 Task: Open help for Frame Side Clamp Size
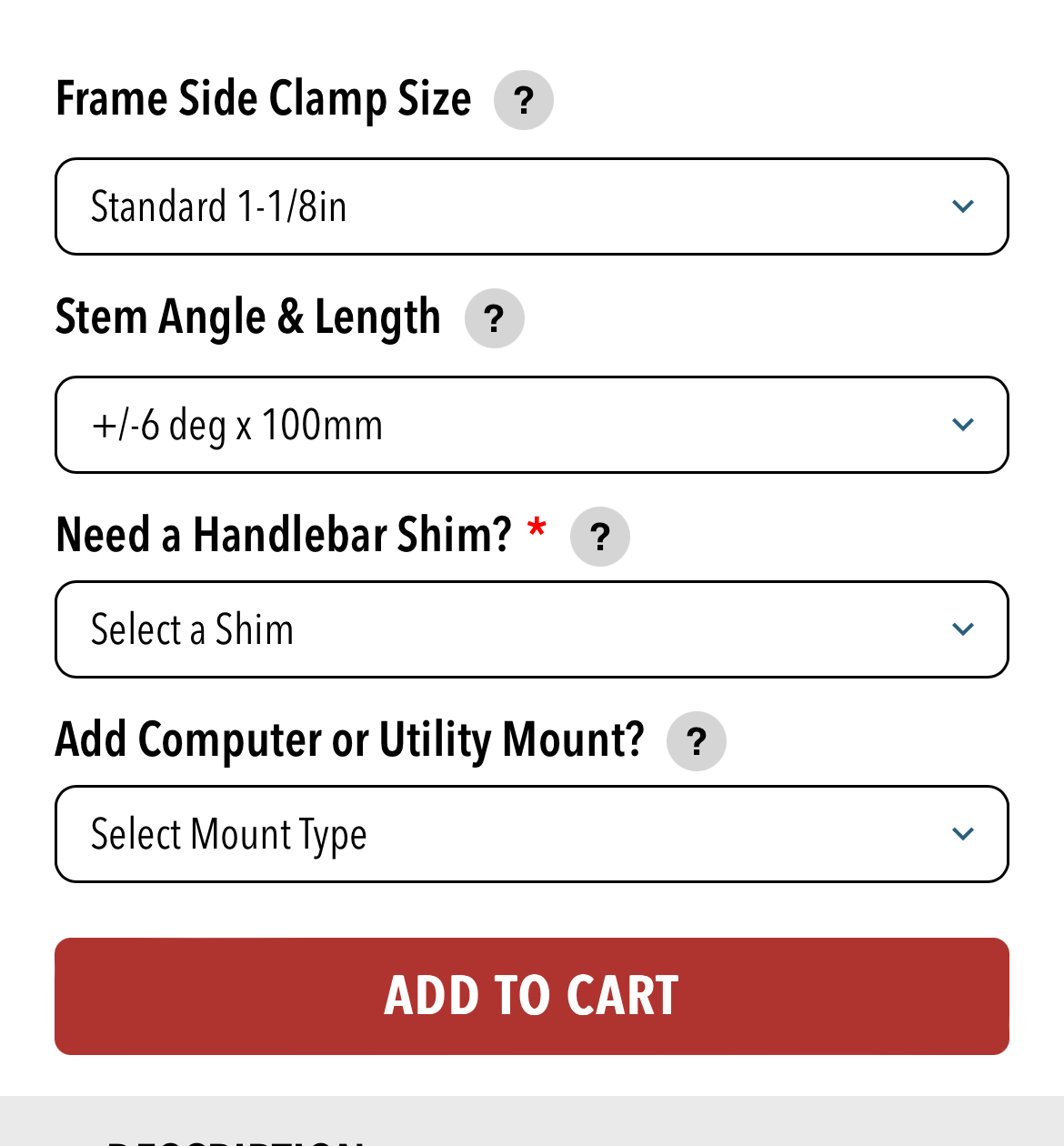tap(523, 100)
